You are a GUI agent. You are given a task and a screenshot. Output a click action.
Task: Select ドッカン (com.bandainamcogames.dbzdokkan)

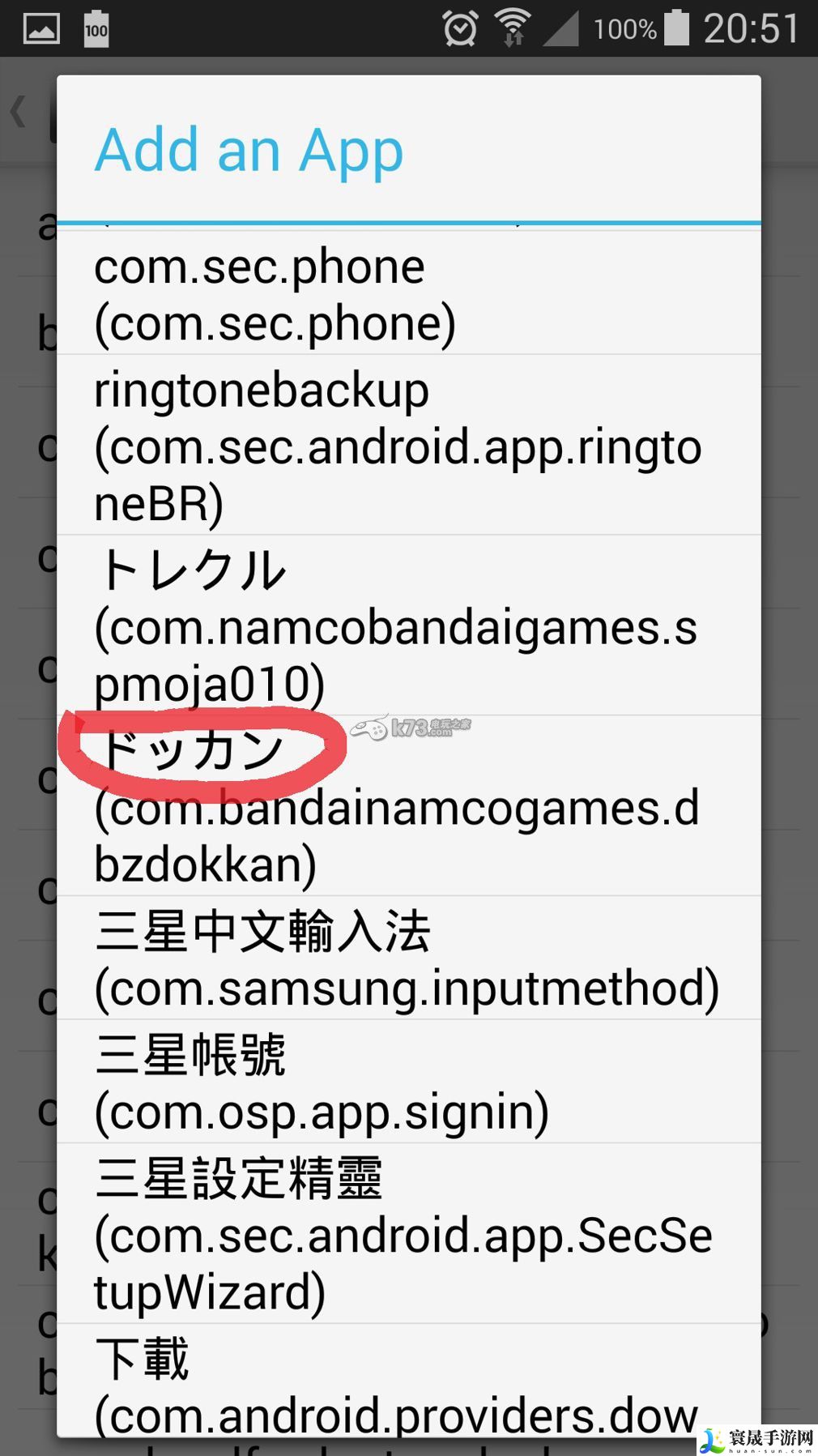(408, 806)
